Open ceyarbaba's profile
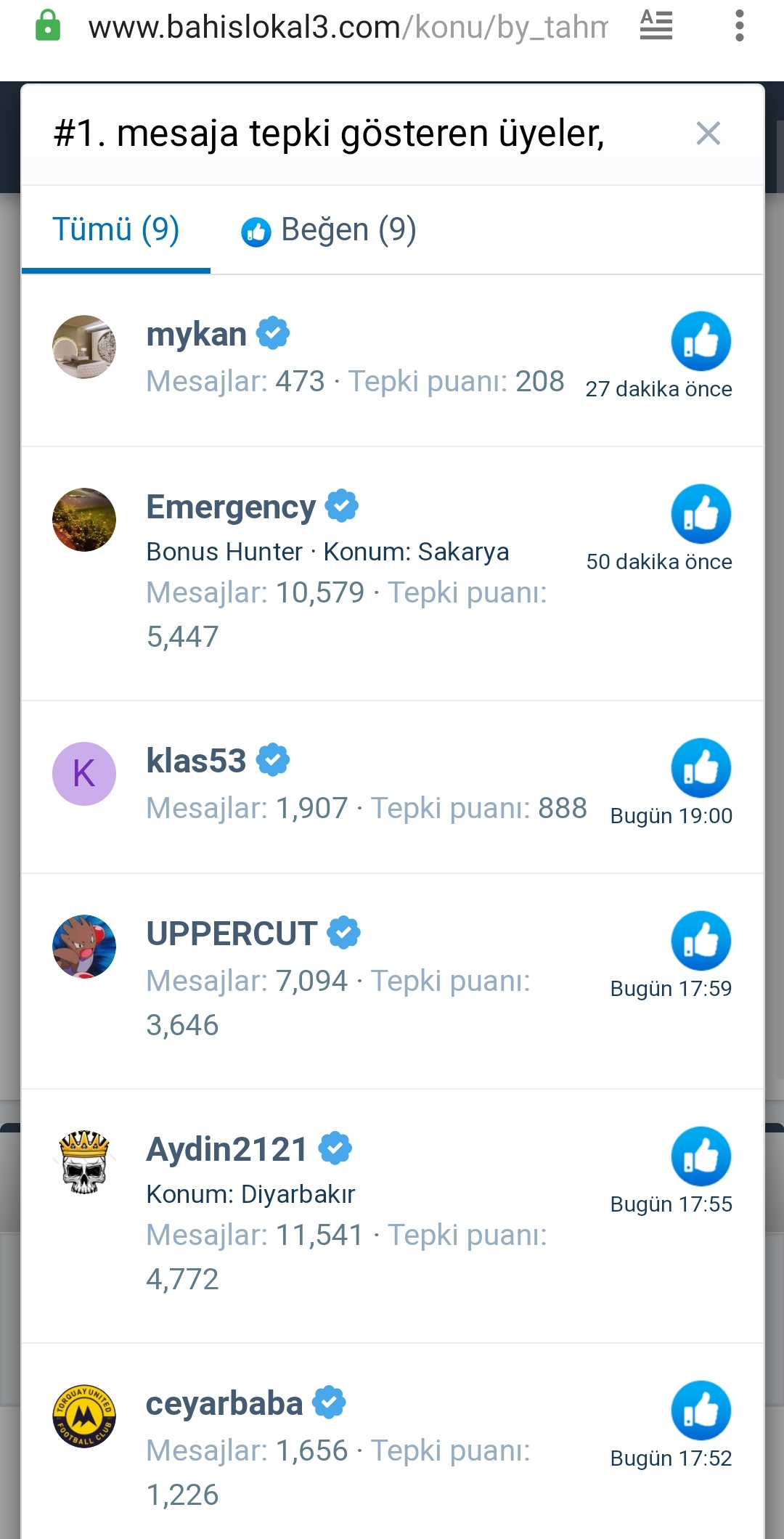 [x=224, y=1404]
